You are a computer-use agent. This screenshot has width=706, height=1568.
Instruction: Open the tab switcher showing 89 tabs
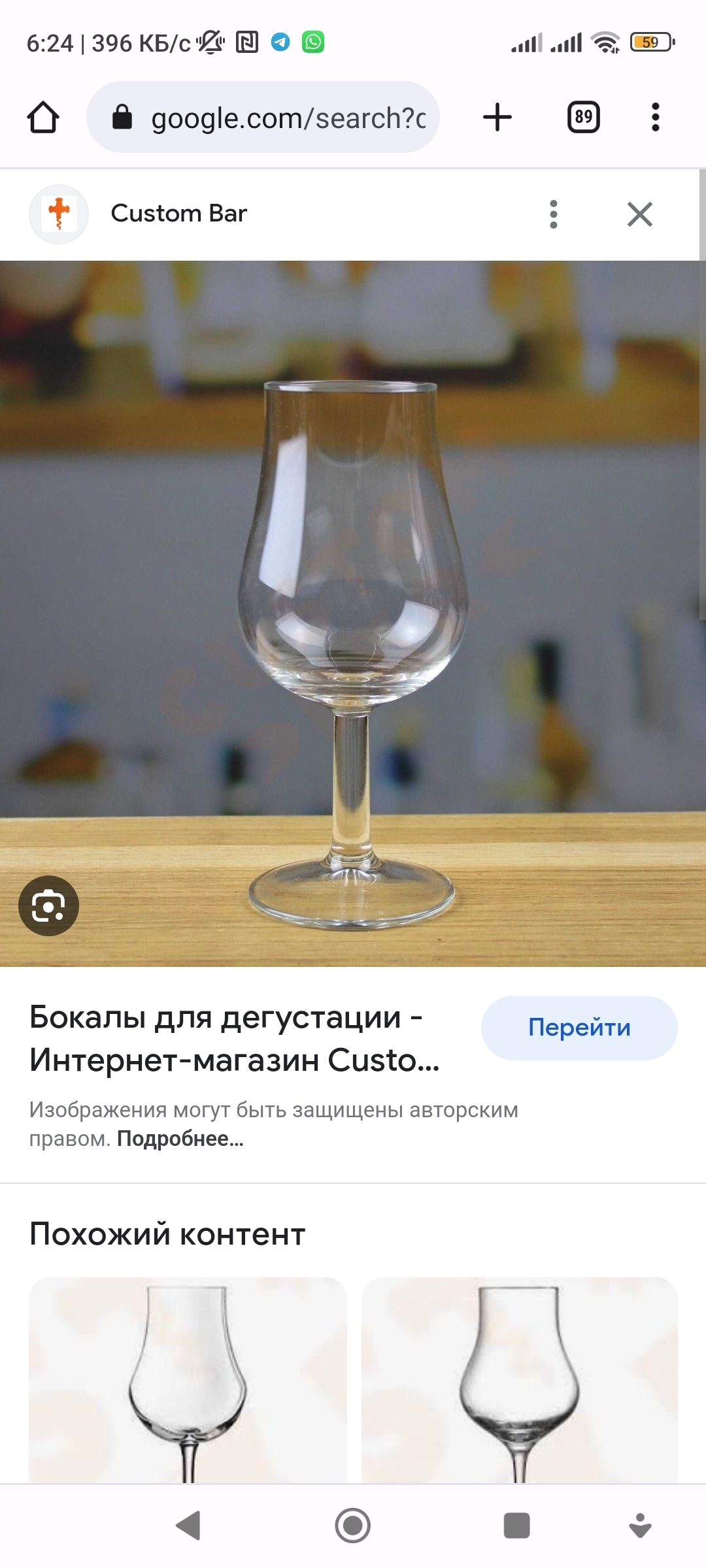pyautogui.click(x=583, y=118)
